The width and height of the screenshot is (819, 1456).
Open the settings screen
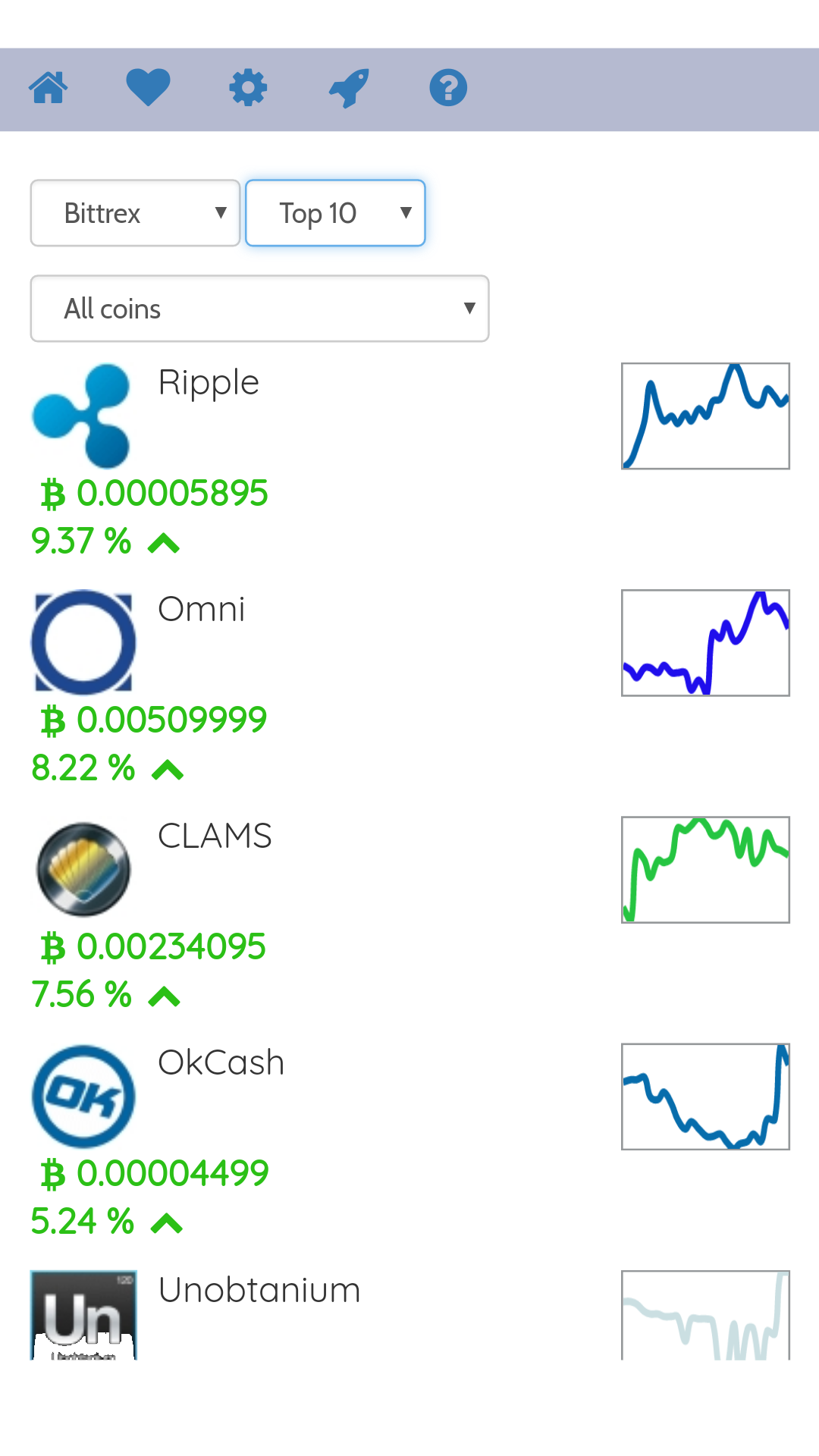pyautogui.click(x=248, y=87)
